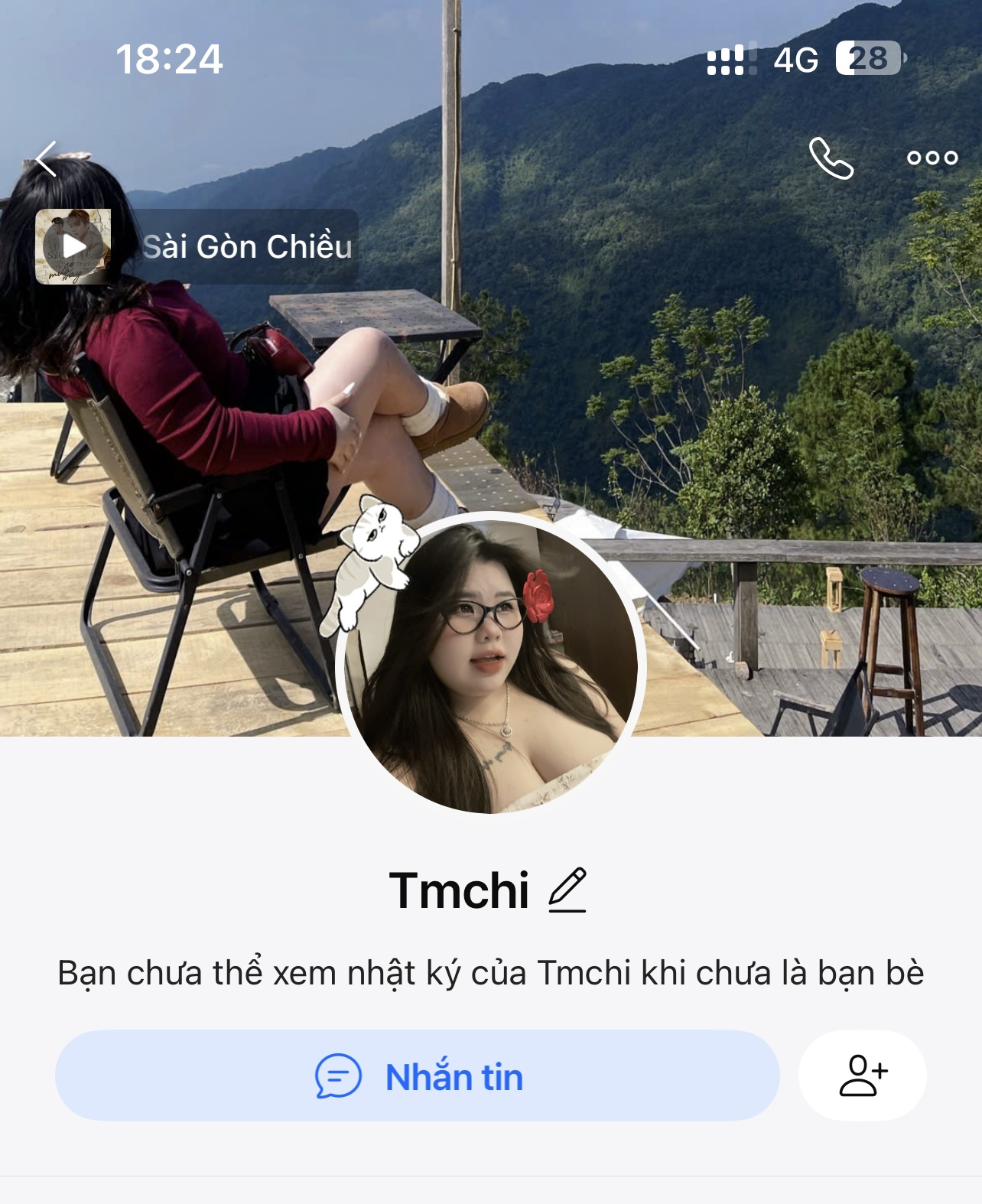Send a friend request to Tmchi

pos(863,1076)
